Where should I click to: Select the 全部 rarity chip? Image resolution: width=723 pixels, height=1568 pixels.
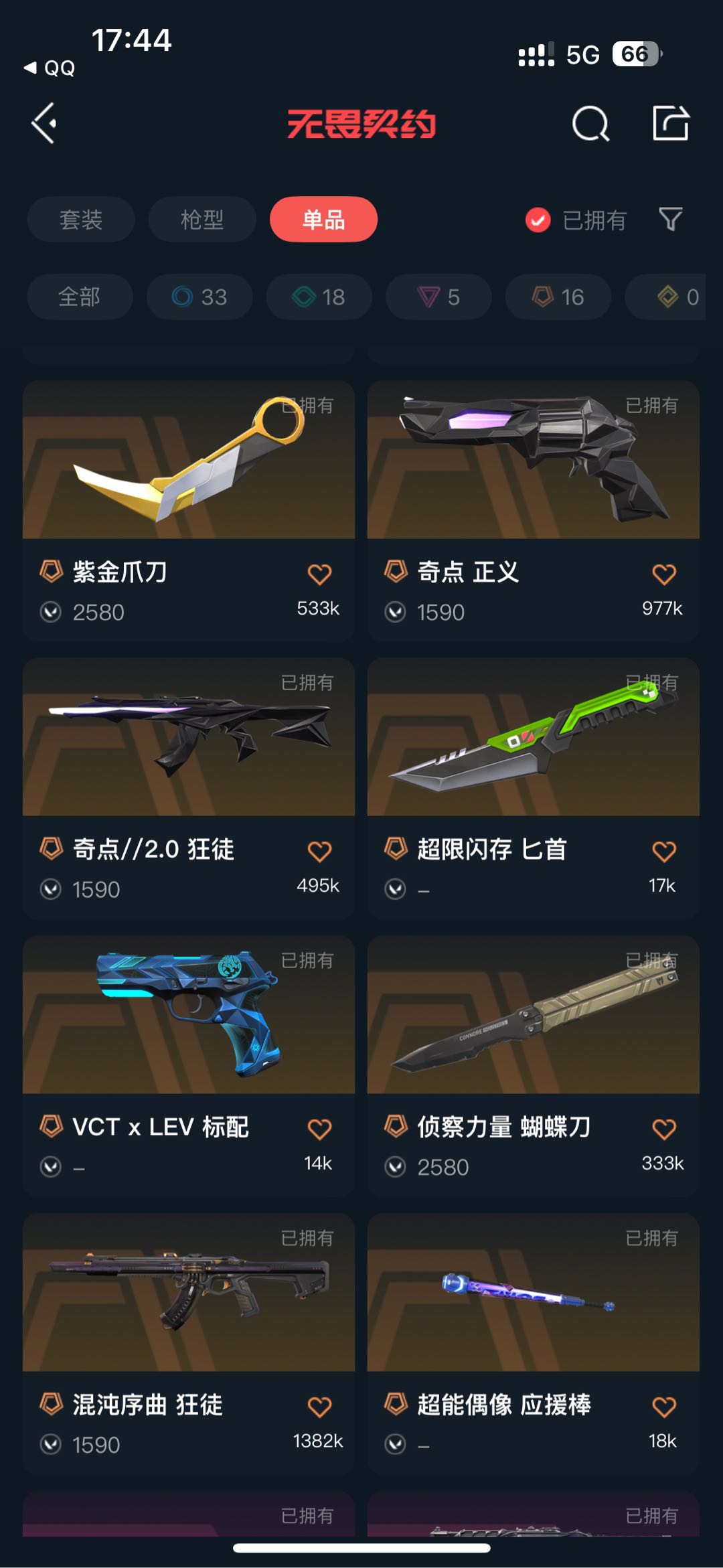(80, 297)
